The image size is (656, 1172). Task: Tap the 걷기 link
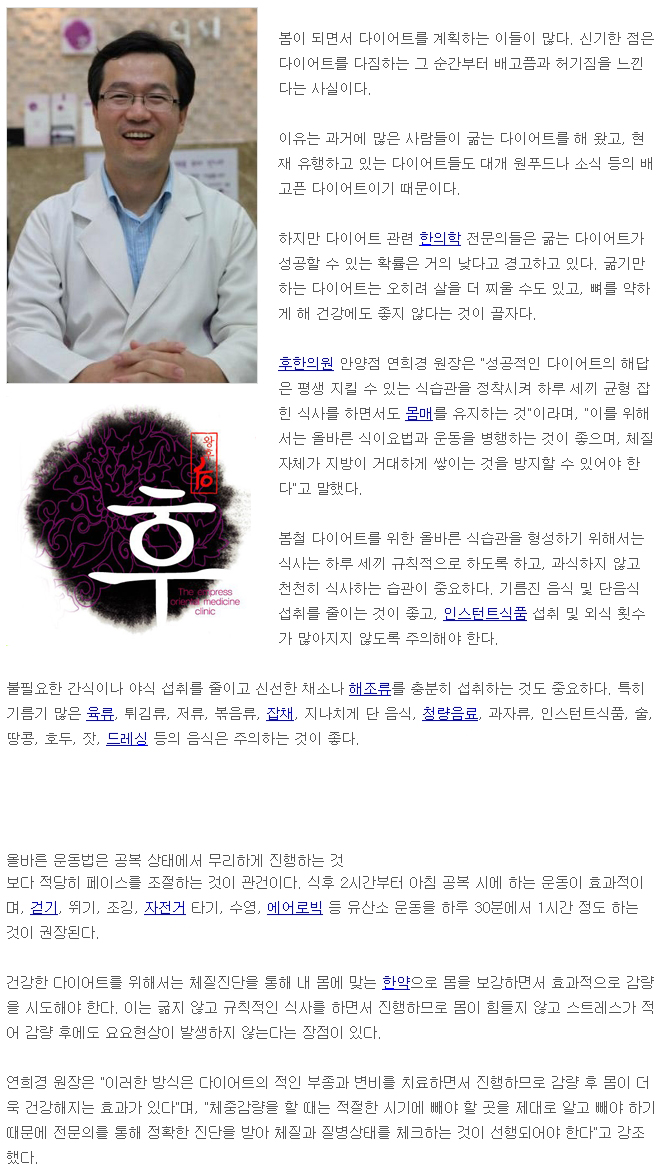point(44,908)
